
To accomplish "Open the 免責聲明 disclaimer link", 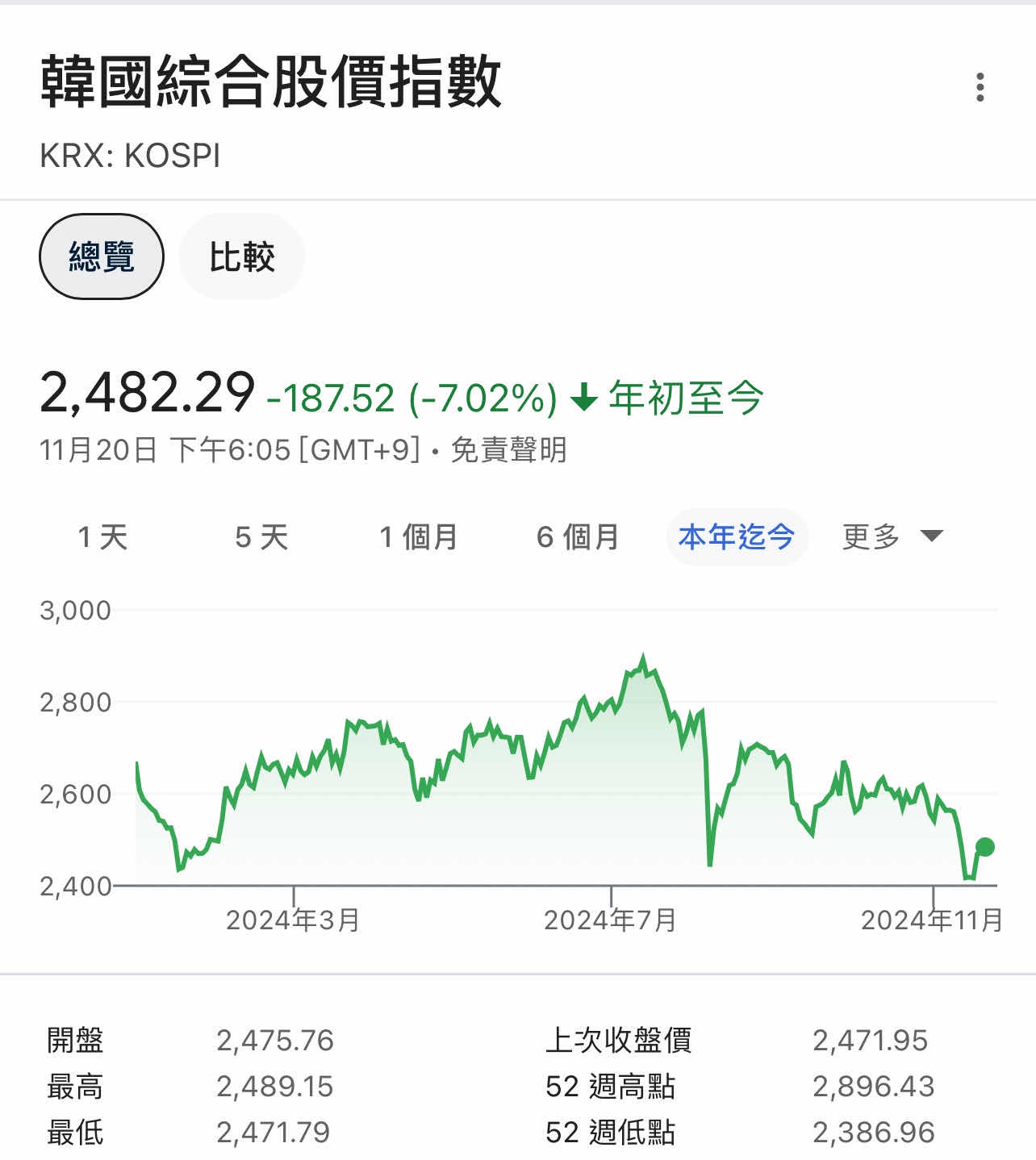I will tap(508, 450).
